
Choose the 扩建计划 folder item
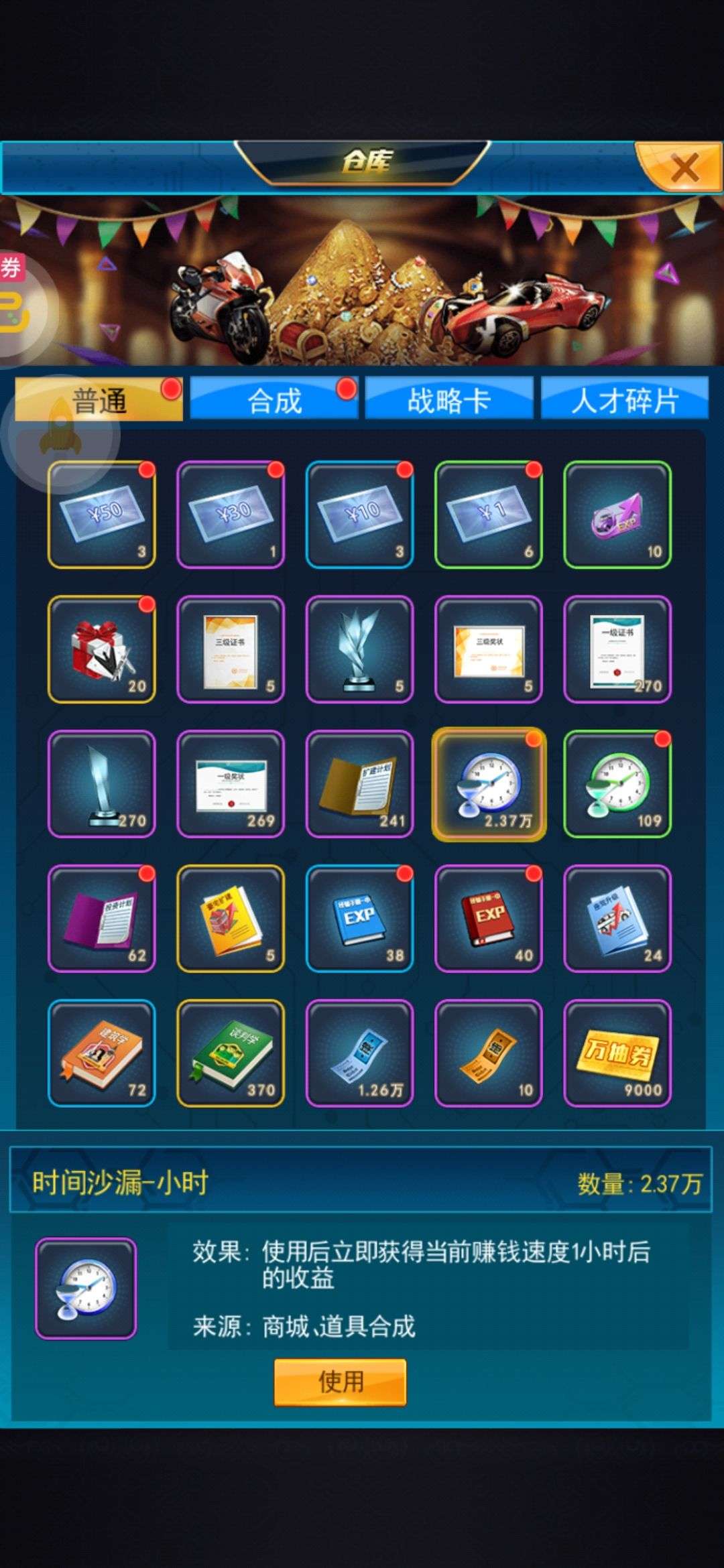coord(359,784)
